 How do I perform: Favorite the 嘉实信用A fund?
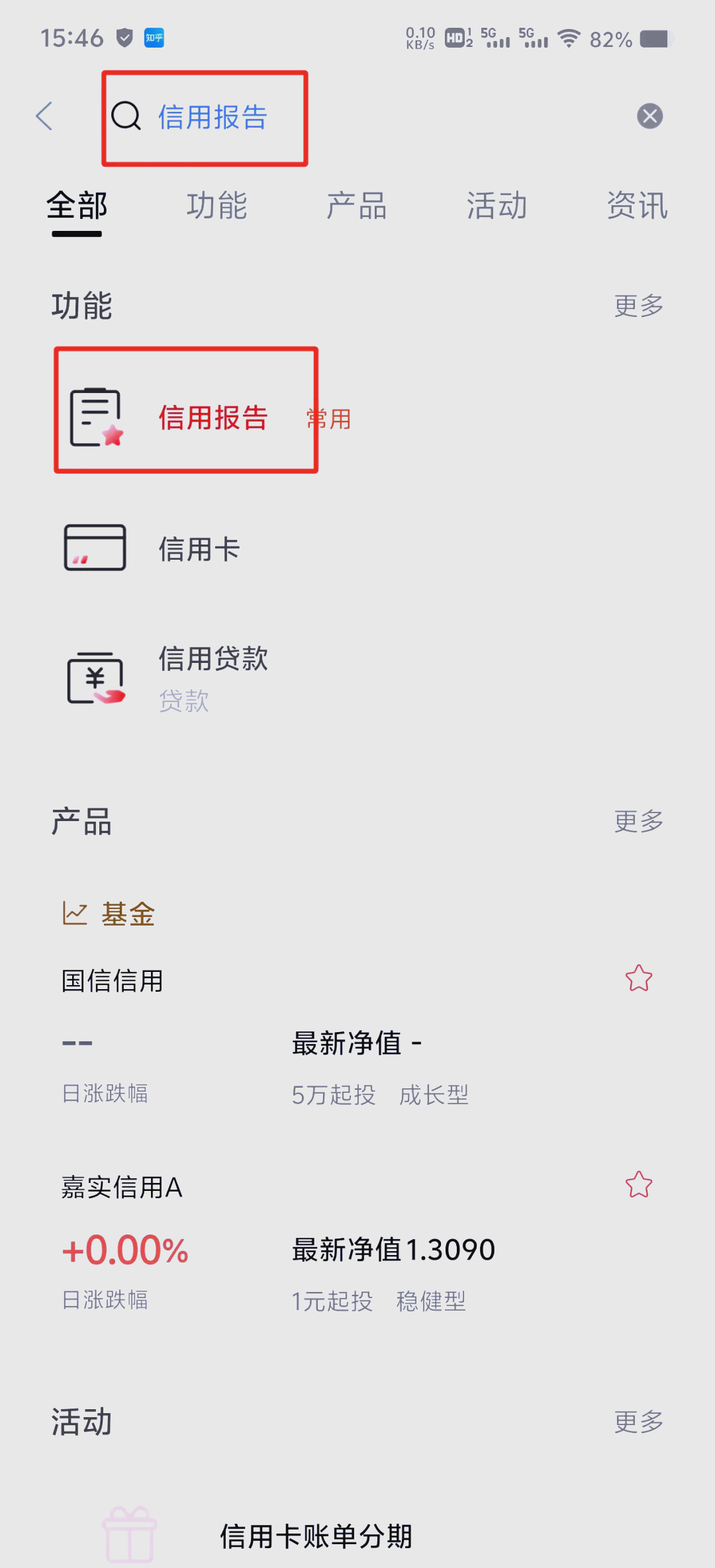[x=639, y=1185]
